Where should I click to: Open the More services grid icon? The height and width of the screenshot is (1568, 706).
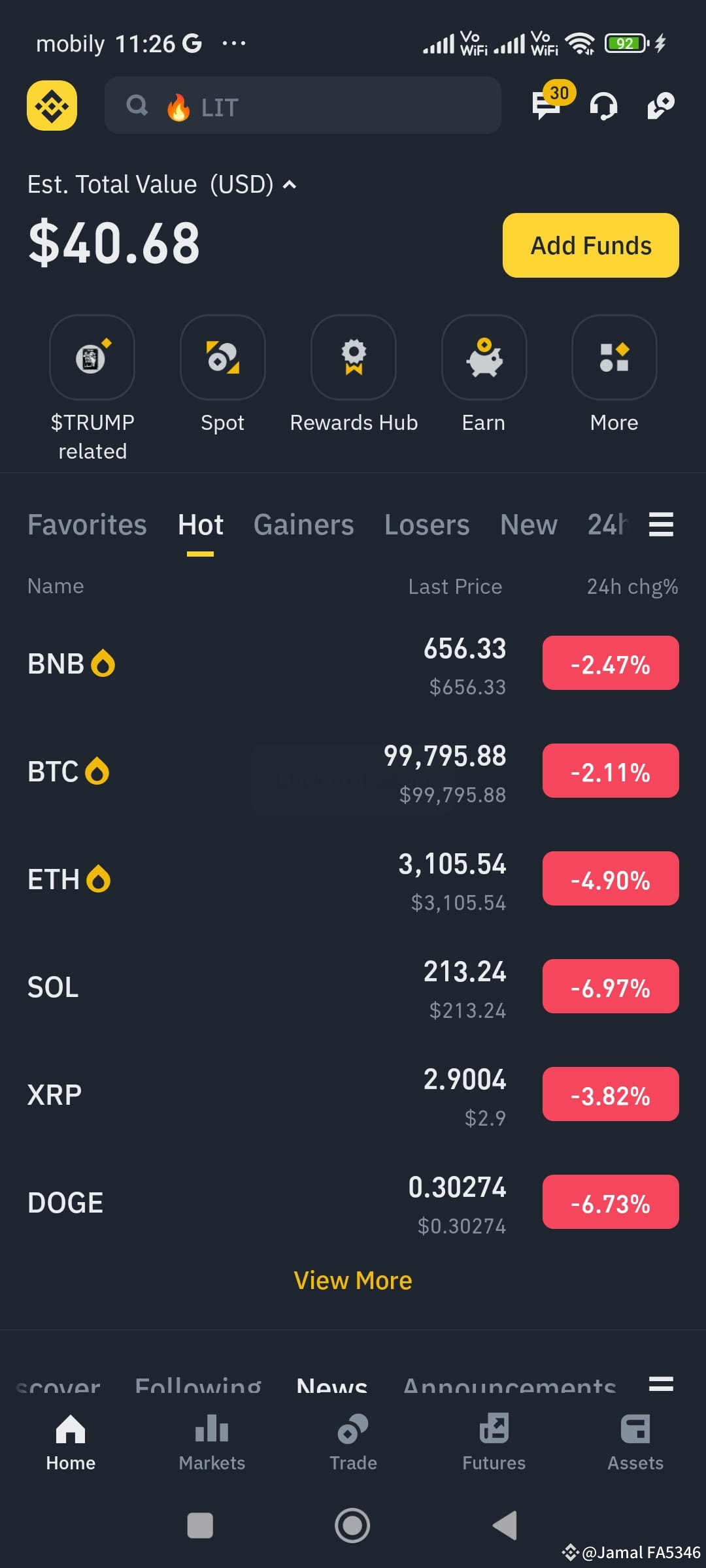pyautogui.click(x=613, y=358)
